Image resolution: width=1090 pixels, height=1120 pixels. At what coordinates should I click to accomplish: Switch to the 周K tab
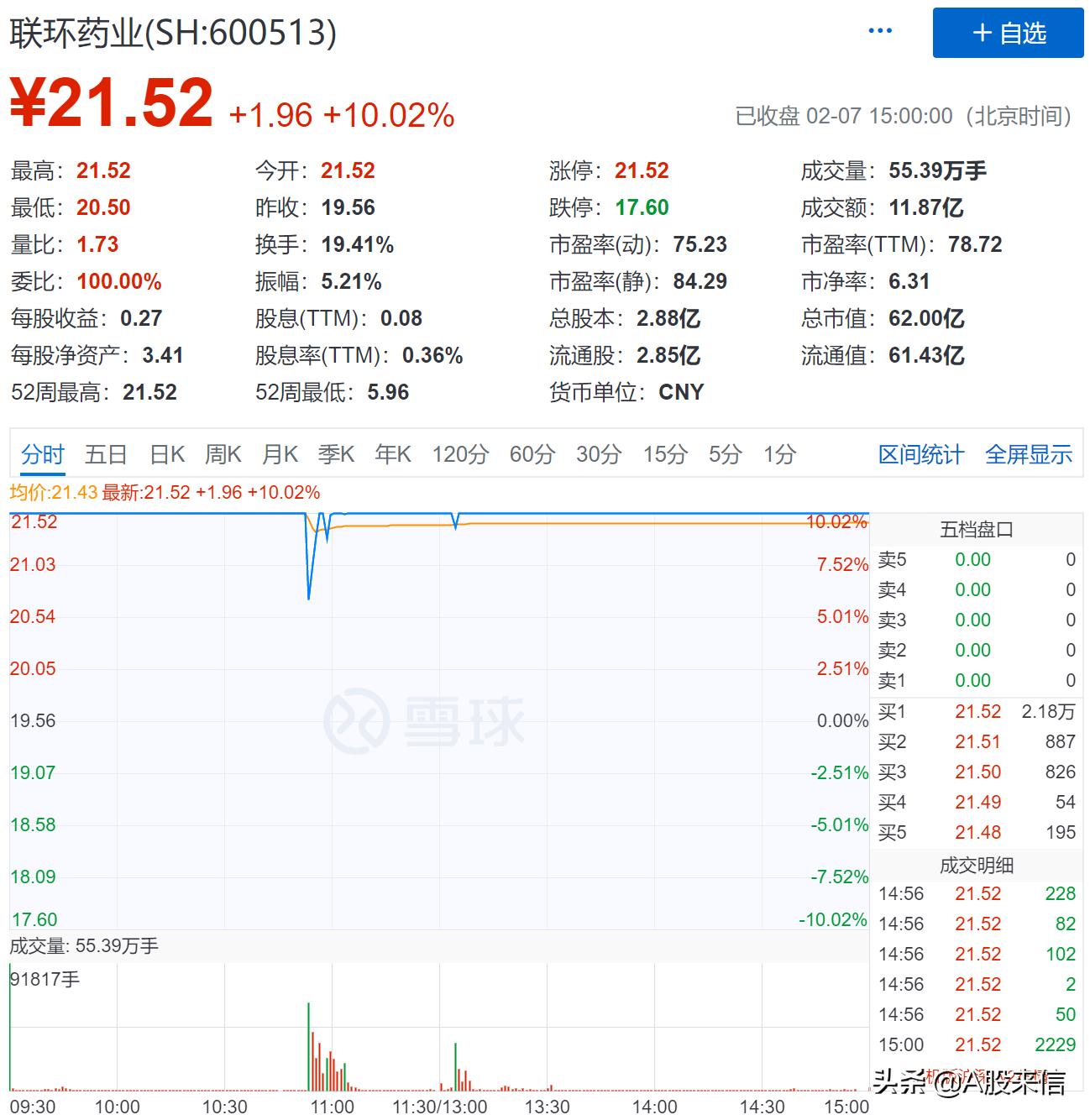223,454
